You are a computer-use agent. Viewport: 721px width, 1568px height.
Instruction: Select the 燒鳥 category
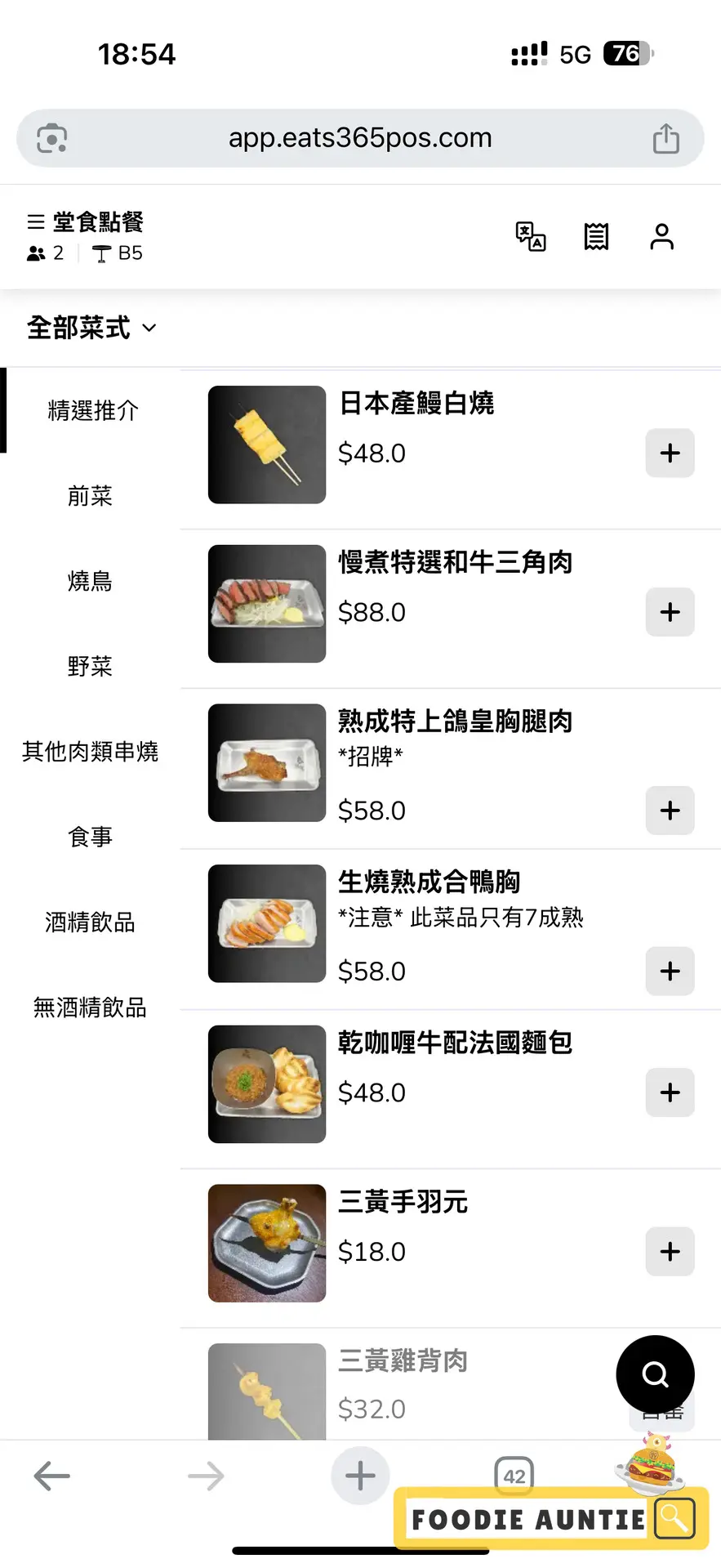coord(90,581)
